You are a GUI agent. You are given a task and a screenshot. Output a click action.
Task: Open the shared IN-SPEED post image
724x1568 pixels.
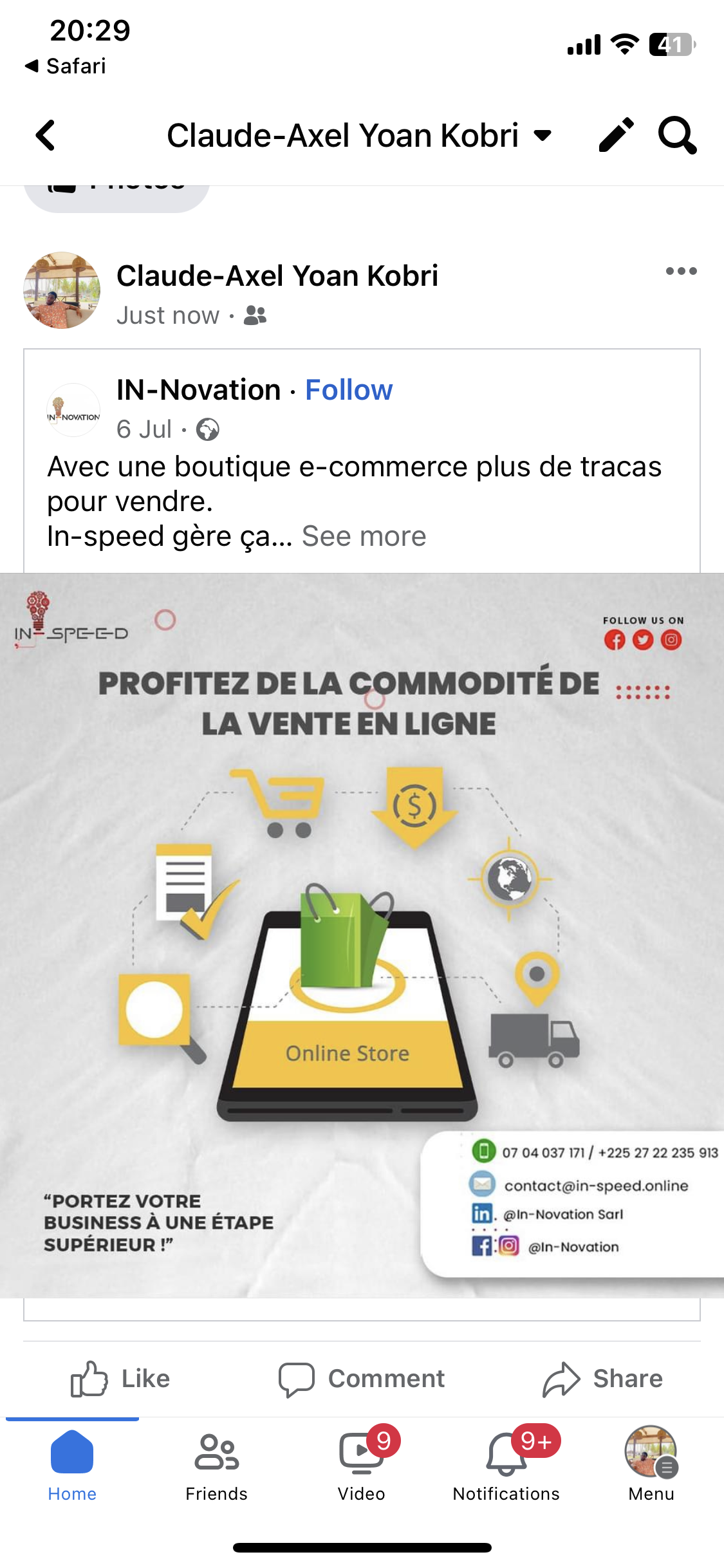[362, 935]
